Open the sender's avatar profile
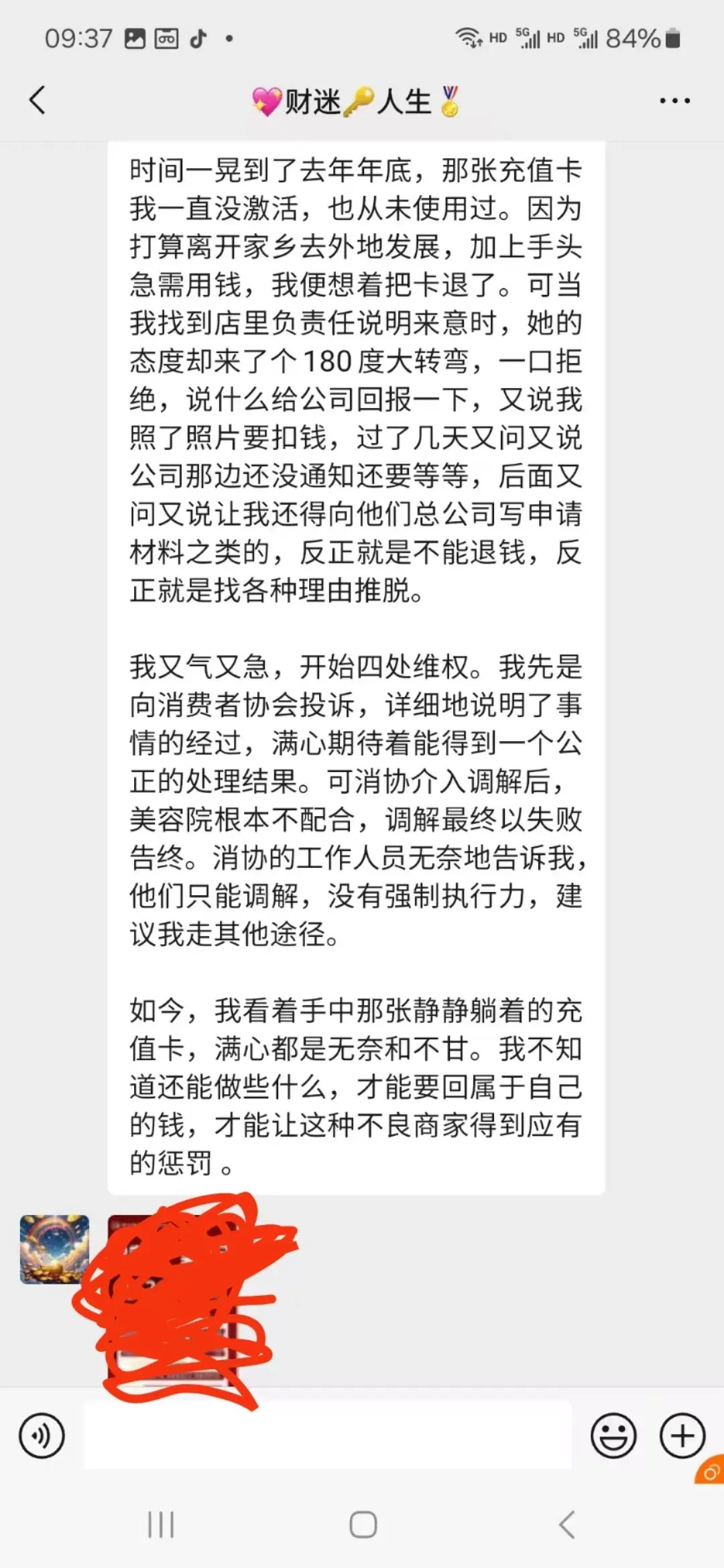 point(54,1249)
